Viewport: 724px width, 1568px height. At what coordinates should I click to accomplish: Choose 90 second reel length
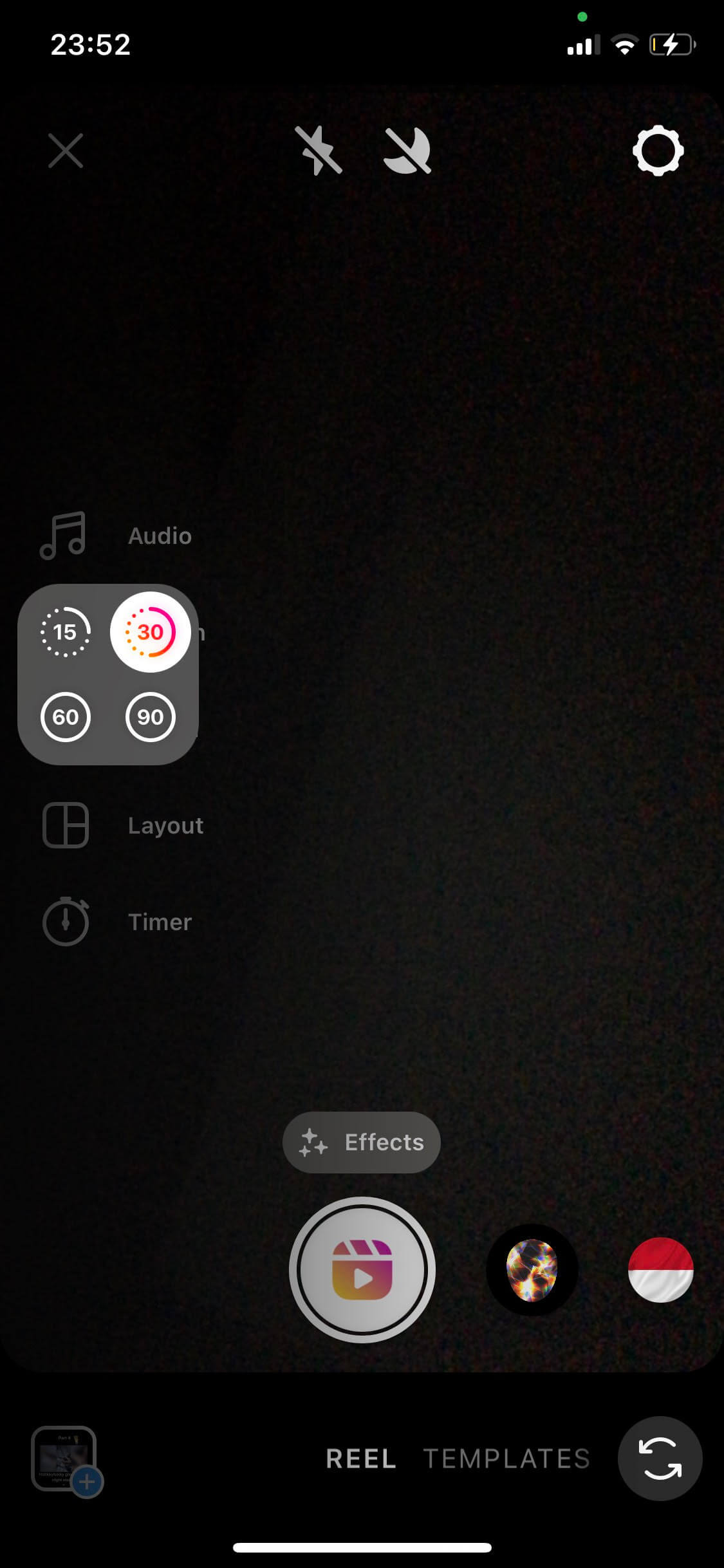(x=150, y=716)
